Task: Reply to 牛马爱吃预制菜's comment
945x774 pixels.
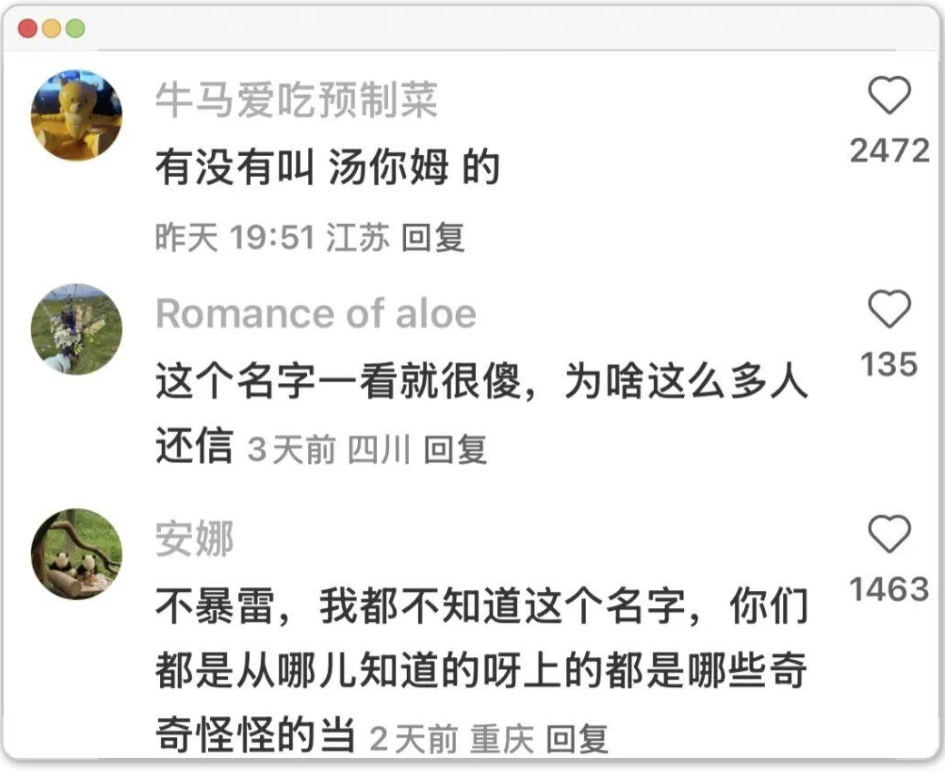Action: tap(433, 237)
